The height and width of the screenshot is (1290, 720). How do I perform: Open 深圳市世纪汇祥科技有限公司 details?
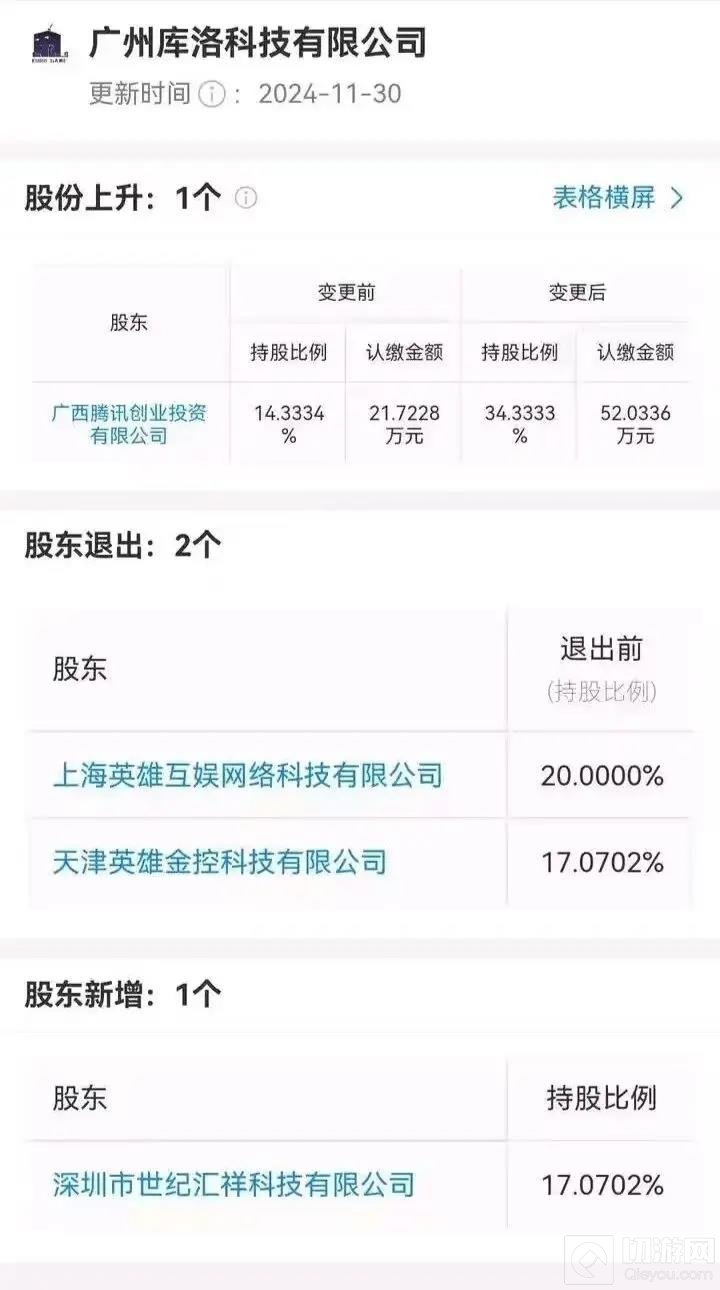click(x=233, y=1185)
